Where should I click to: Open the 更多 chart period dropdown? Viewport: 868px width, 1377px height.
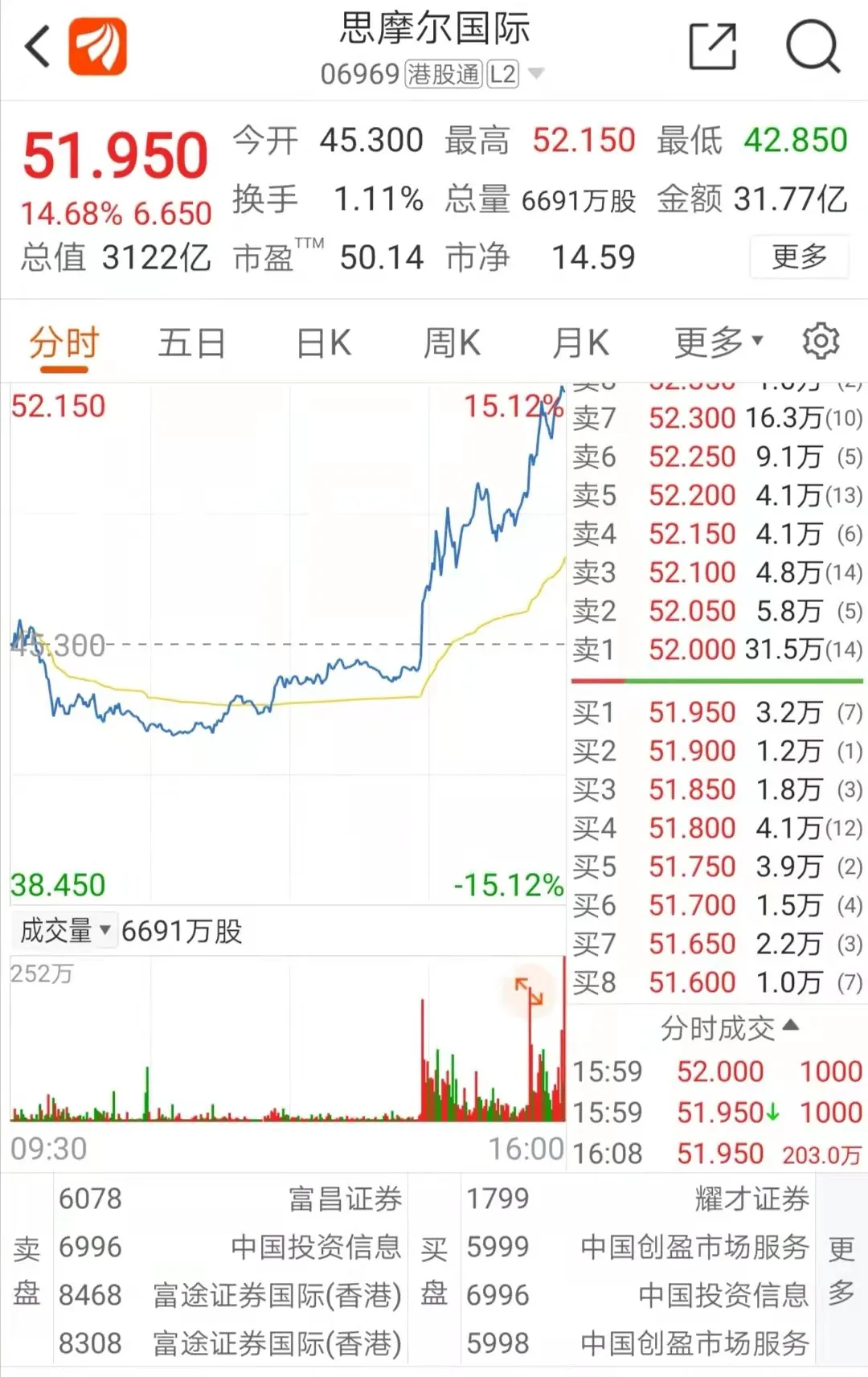pos(718,343)
